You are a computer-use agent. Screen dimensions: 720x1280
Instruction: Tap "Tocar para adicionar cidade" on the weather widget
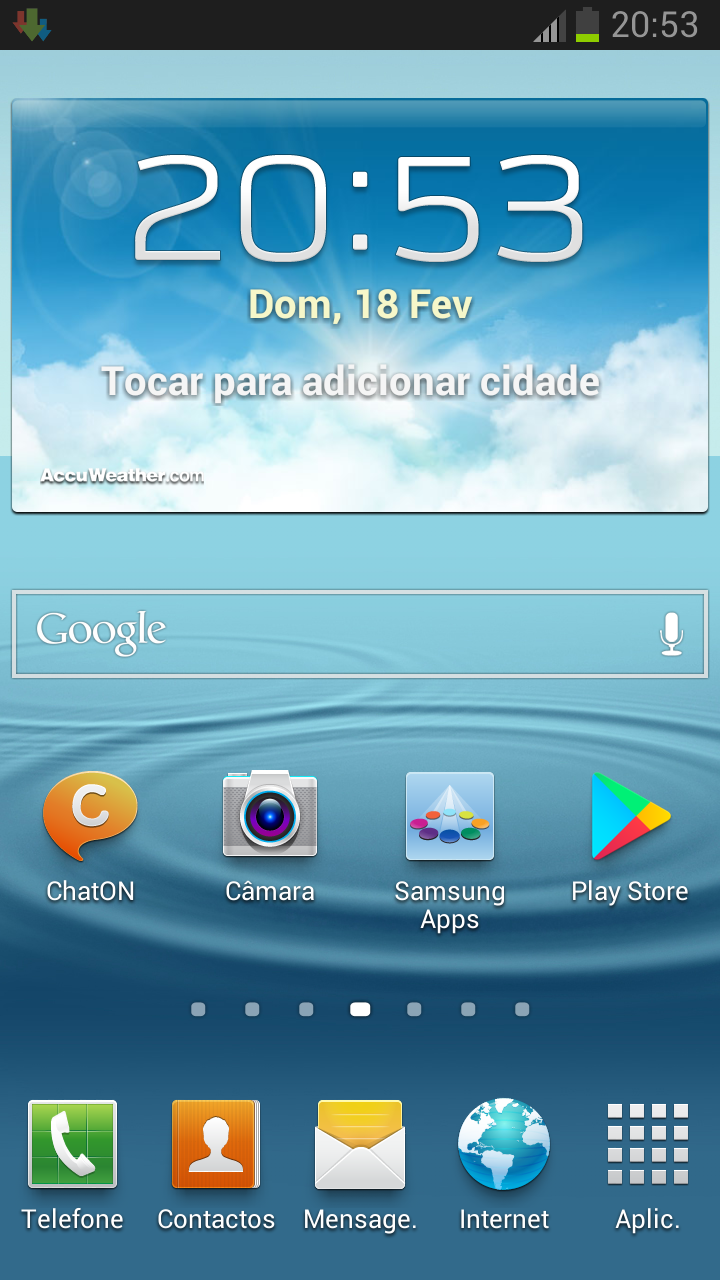pyautogui.click(x=351, y=382)
